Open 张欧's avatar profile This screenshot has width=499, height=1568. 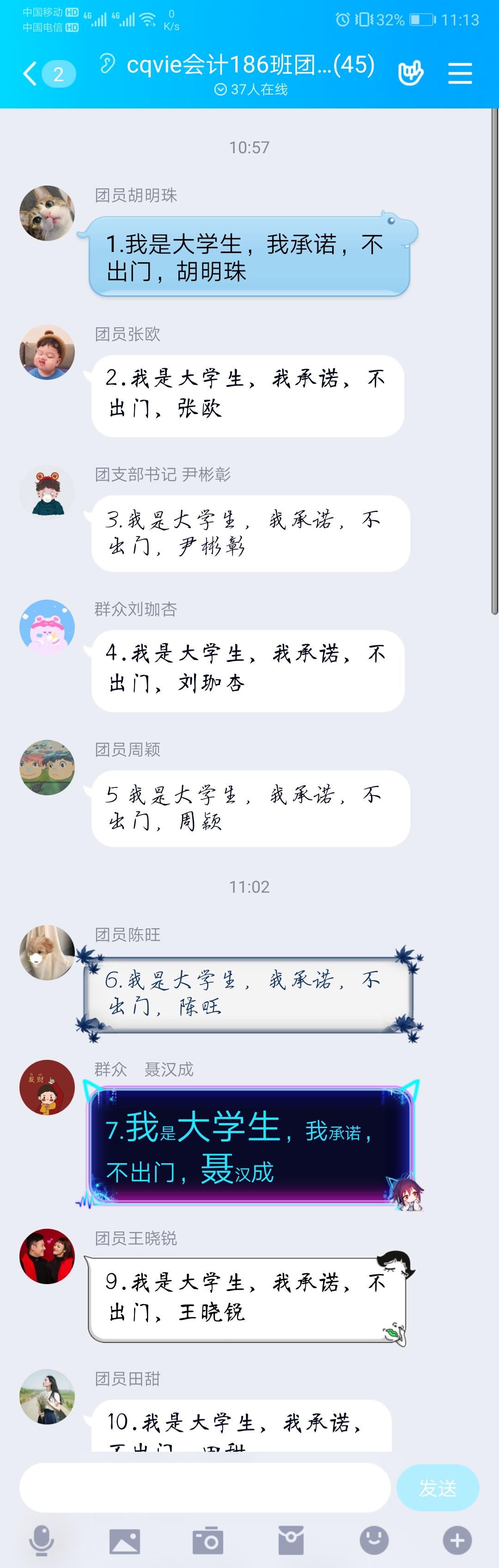(47, 353)
